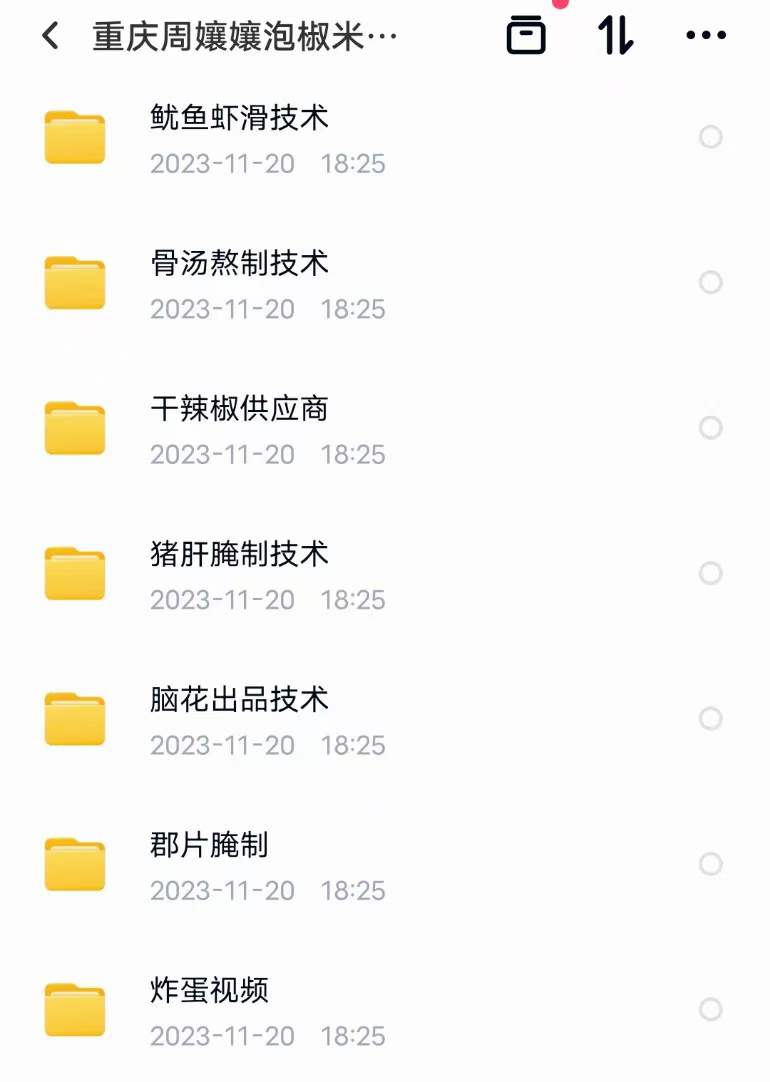Image resolution: width=770 pixels, height=1082 pixels.
Task: Tap the folder icon for 炸蛋视频
Action: click(75, 1011)
